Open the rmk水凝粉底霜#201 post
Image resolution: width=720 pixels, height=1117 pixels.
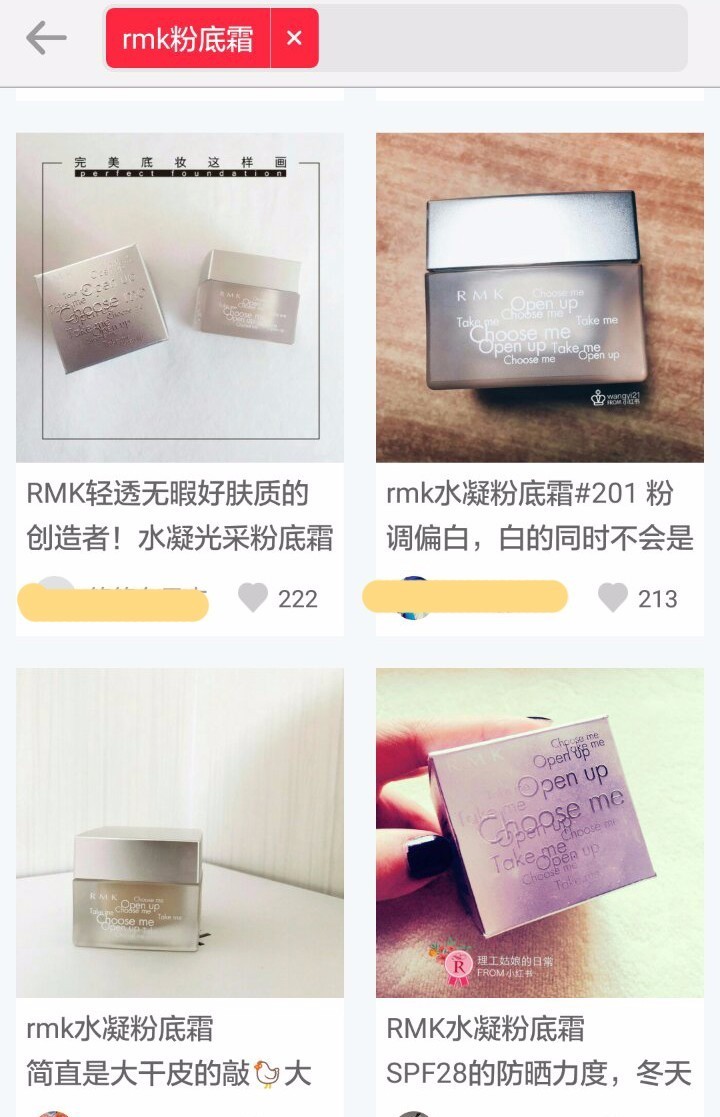(540, 510)
